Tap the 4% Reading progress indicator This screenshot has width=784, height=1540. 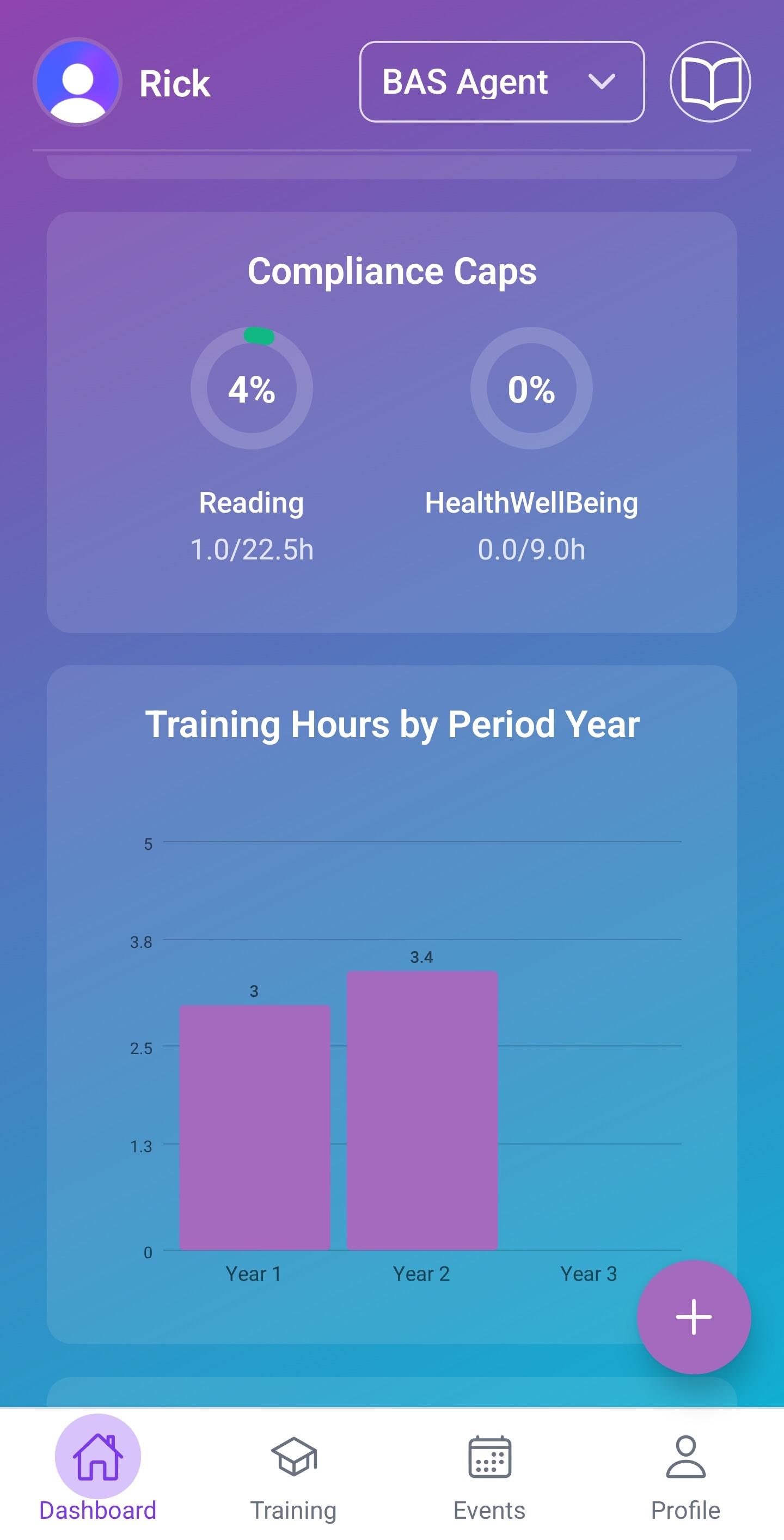pos(252,388)
